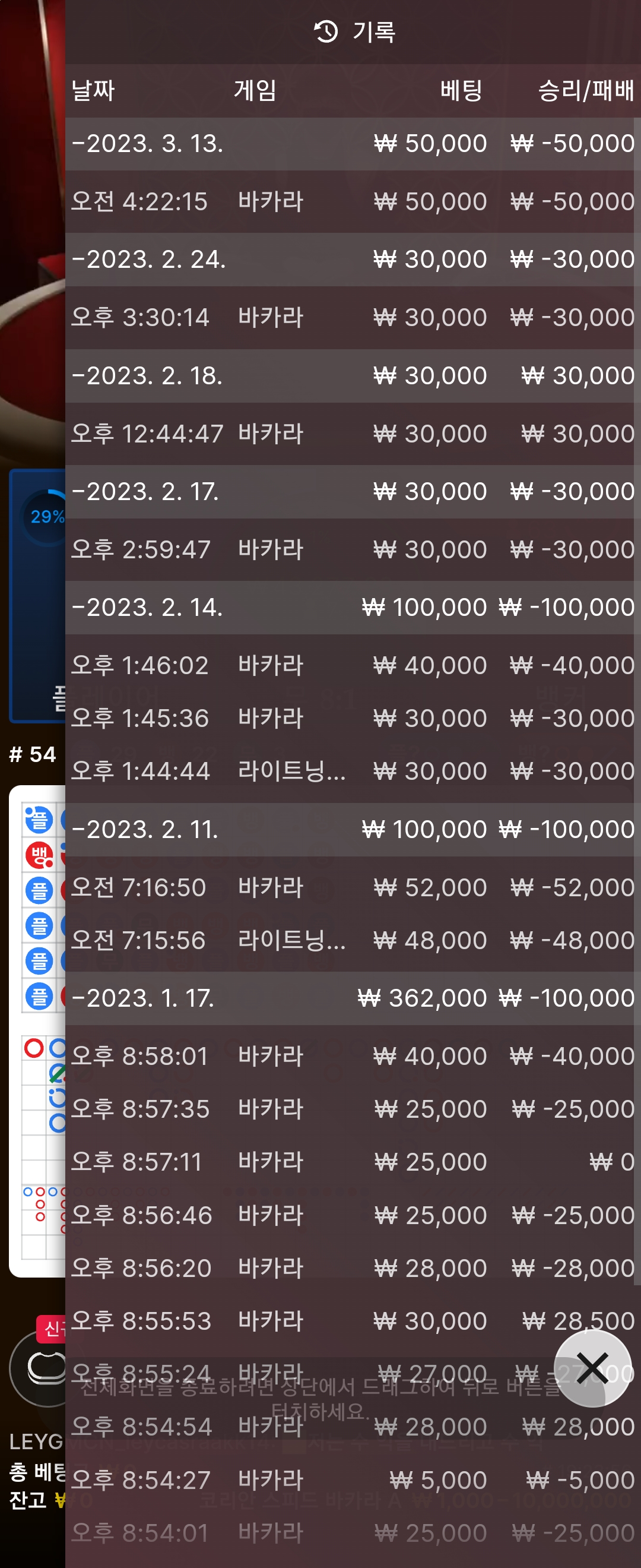The image size is (641, 1568).
Task: Collapse the 2023. 1. 17. date group
Action: coord(353,998)
